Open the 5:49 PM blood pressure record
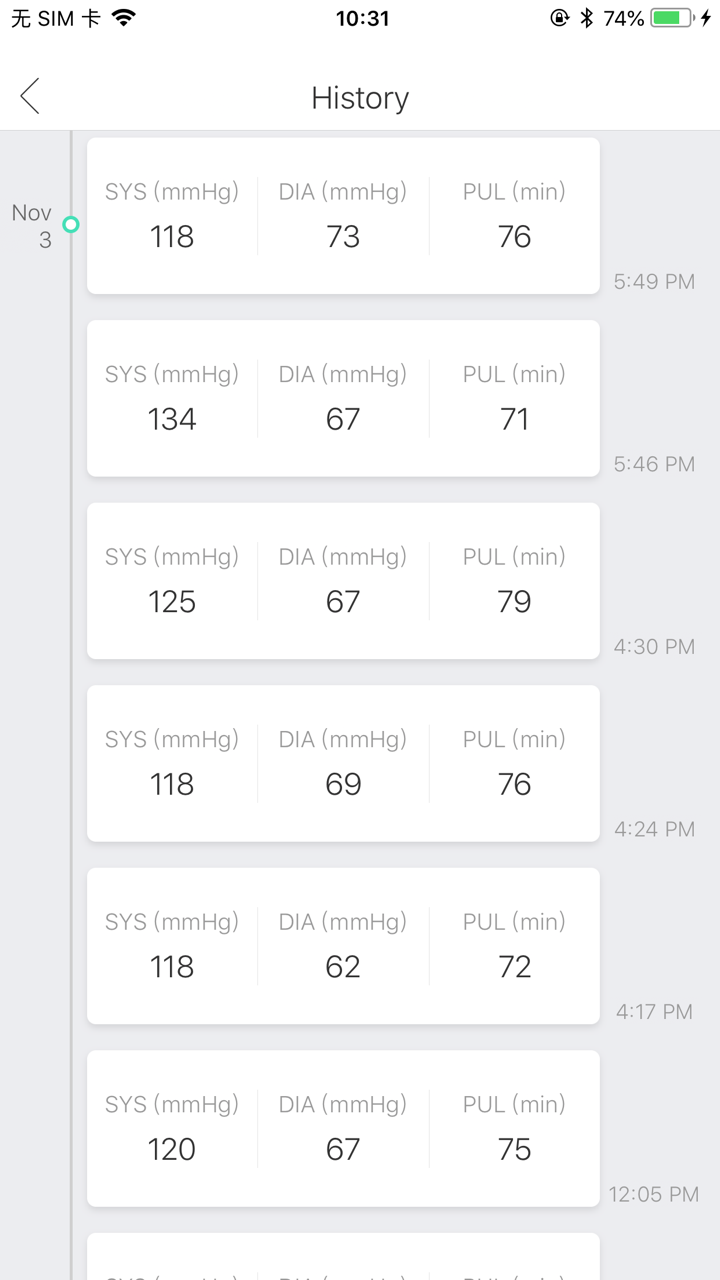Screen dimensions: 720x1280 point(343,216)
